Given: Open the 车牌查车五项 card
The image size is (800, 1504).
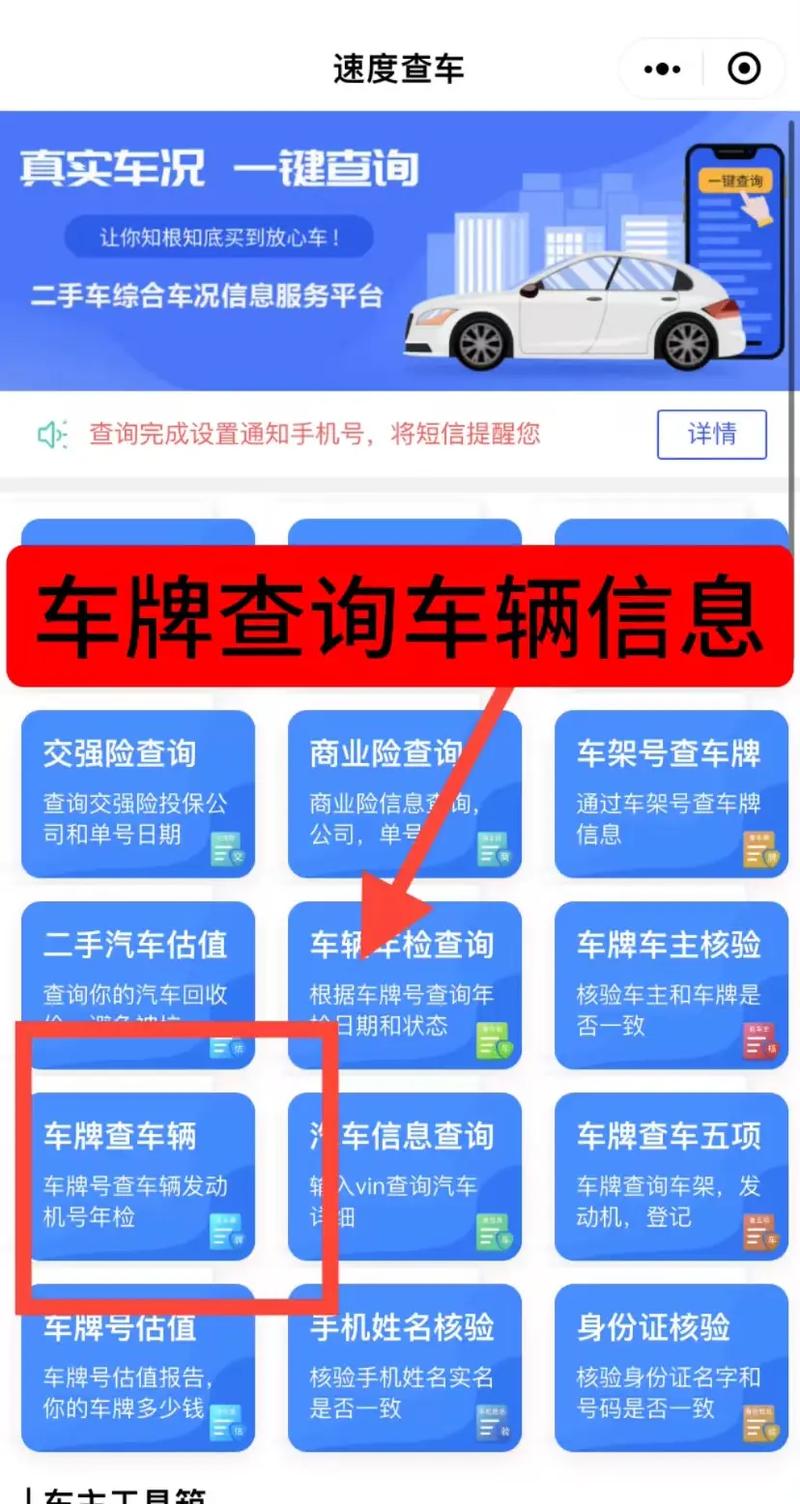Looking at the screenshot, I should point(671,1175).
